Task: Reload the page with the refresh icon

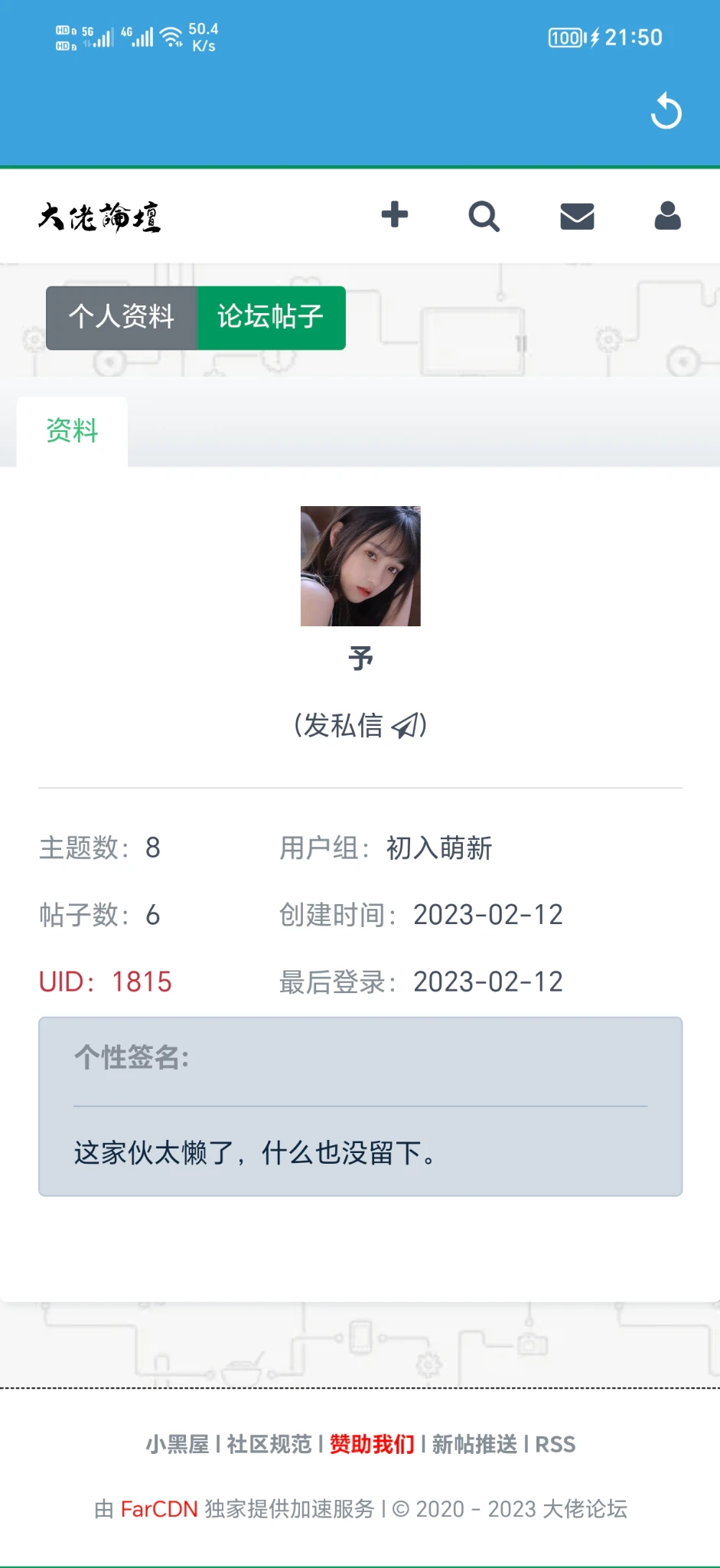Action: coord(666,111)
